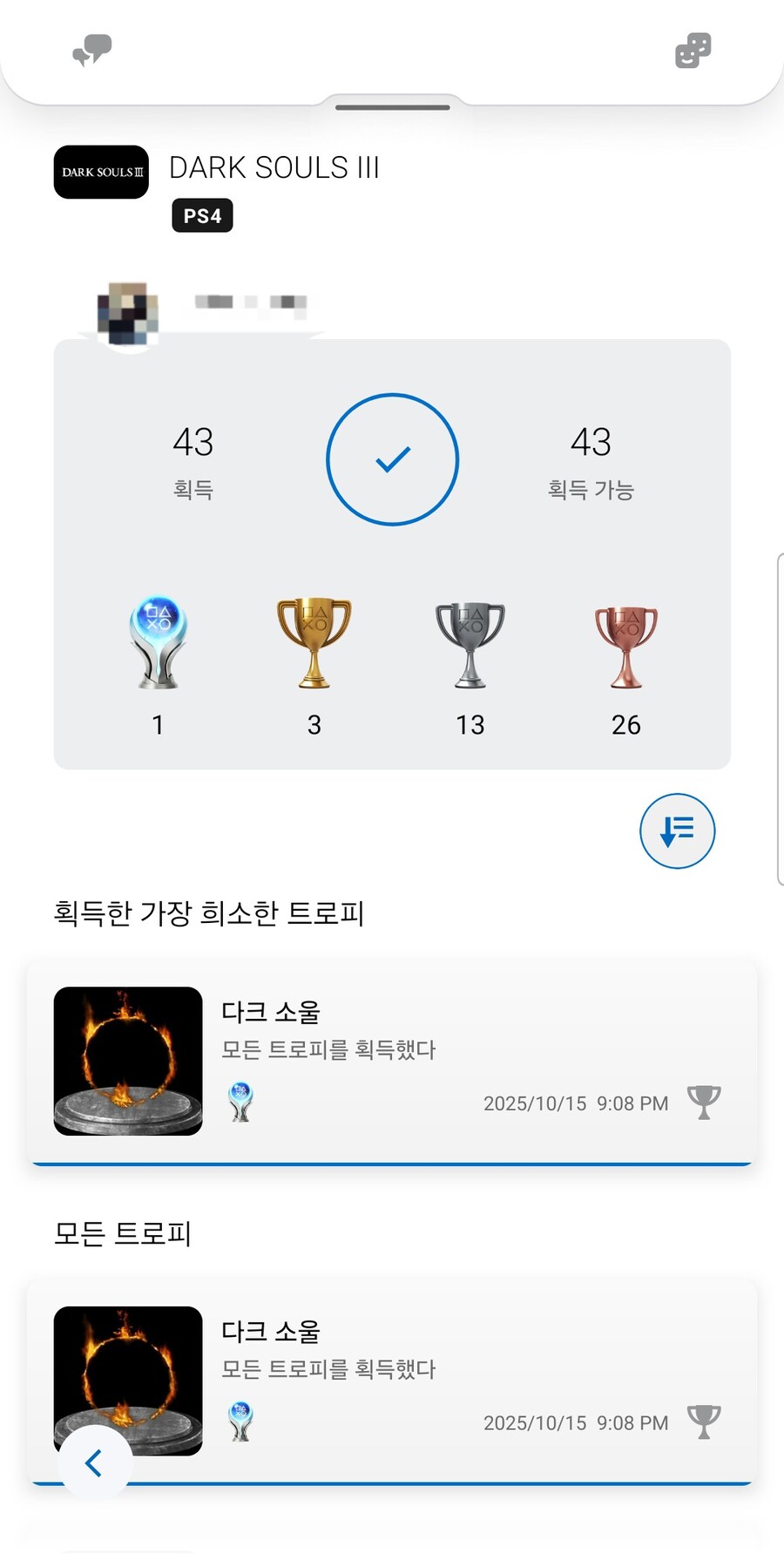Tap the 다크 소울 flame ring thumbnail
Image resolution: width=784 pixels, height=1554 pixels.
tap(127, 1060)
